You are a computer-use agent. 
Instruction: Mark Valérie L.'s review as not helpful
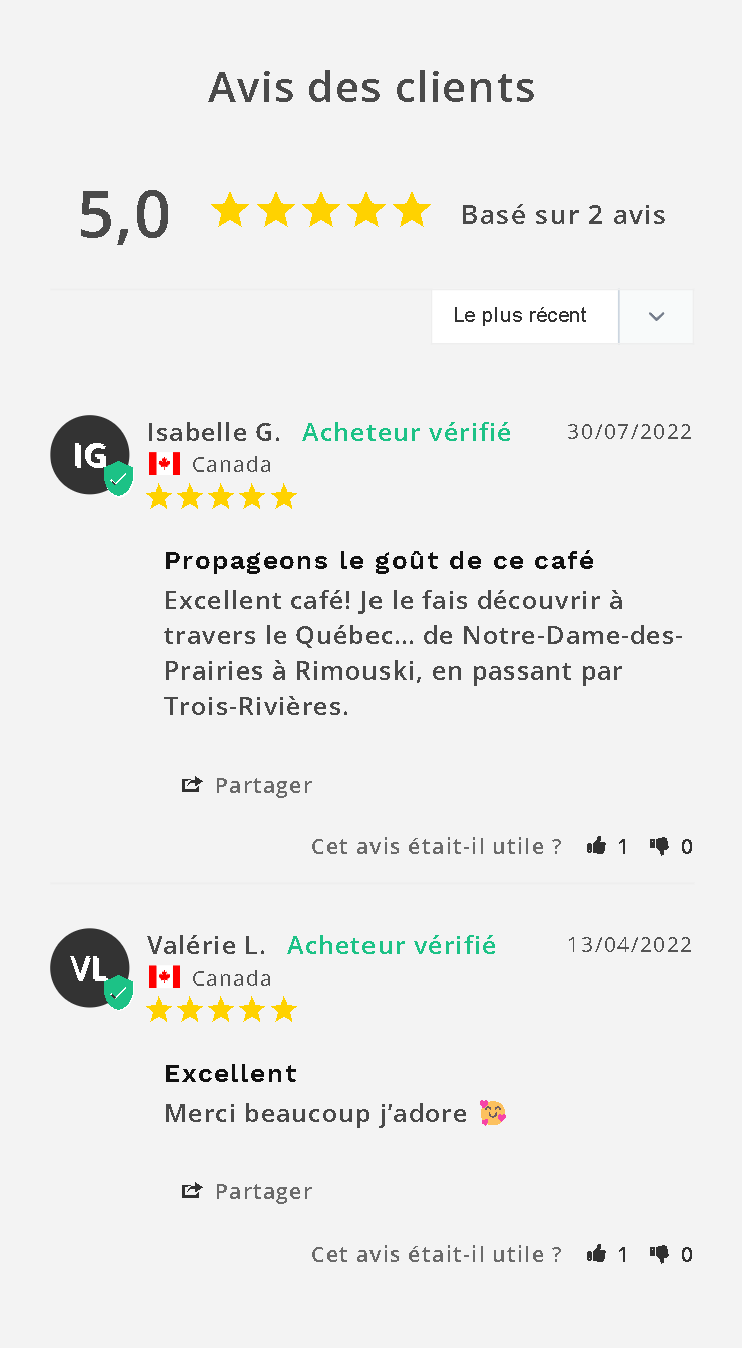(x=660, y=1254)
